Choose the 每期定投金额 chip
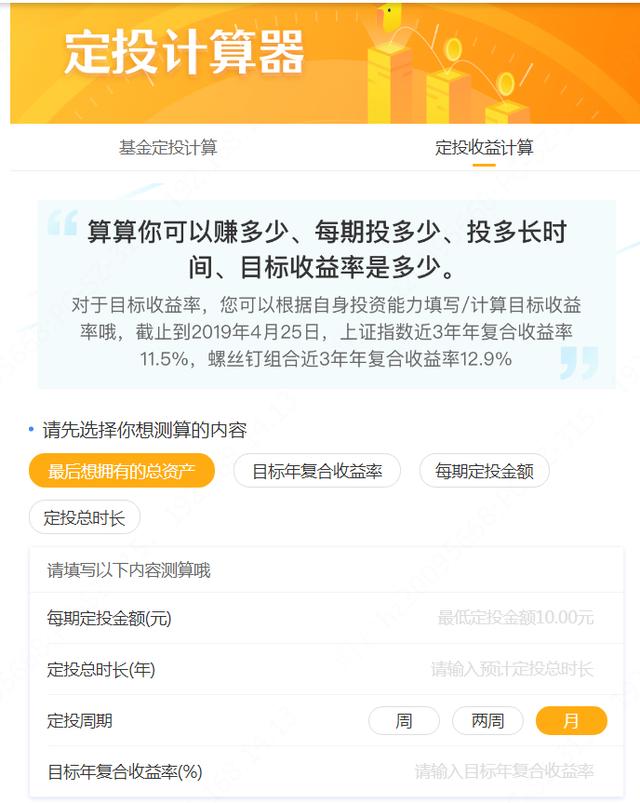Image resolution: width=640 pixels, height=803 pixels. [485, 471]
